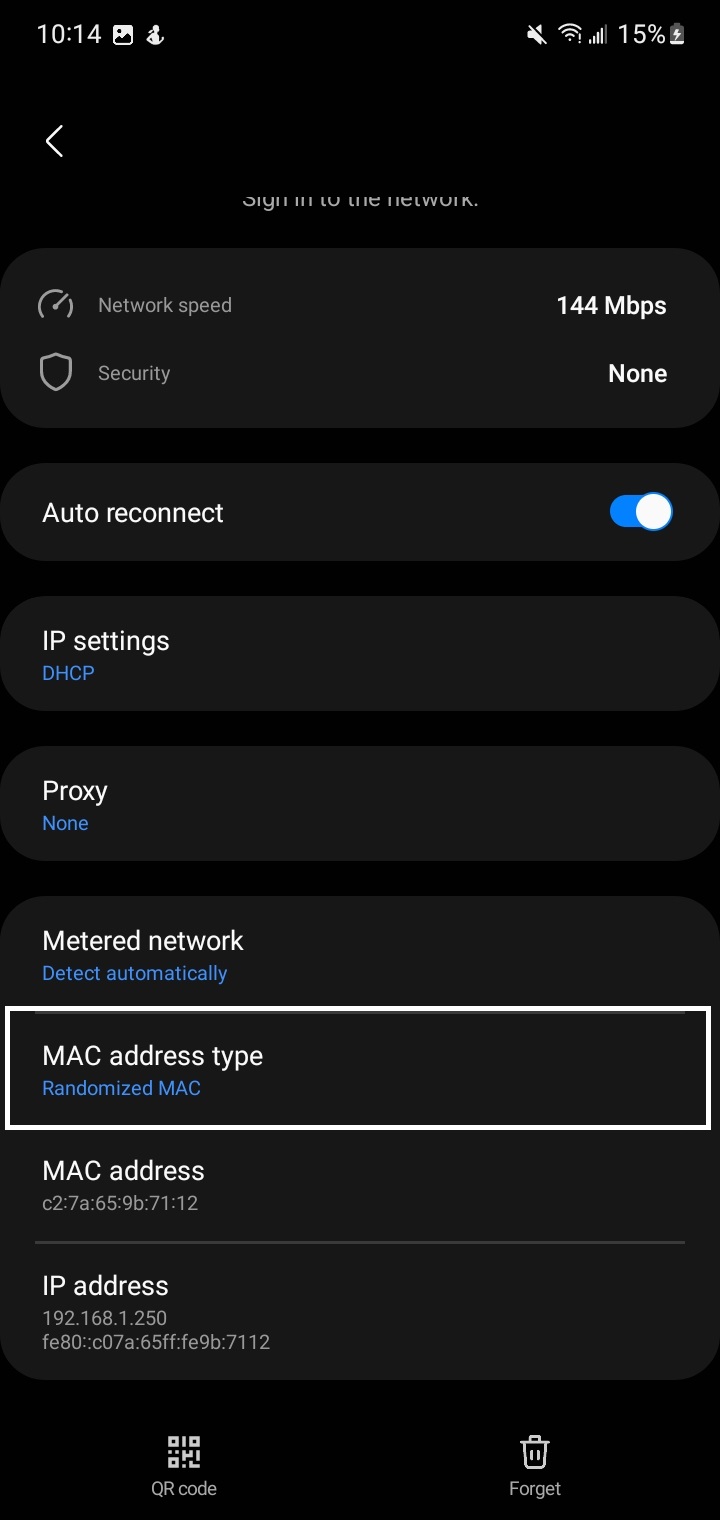Change the Proxy setting

click(360, 805)
